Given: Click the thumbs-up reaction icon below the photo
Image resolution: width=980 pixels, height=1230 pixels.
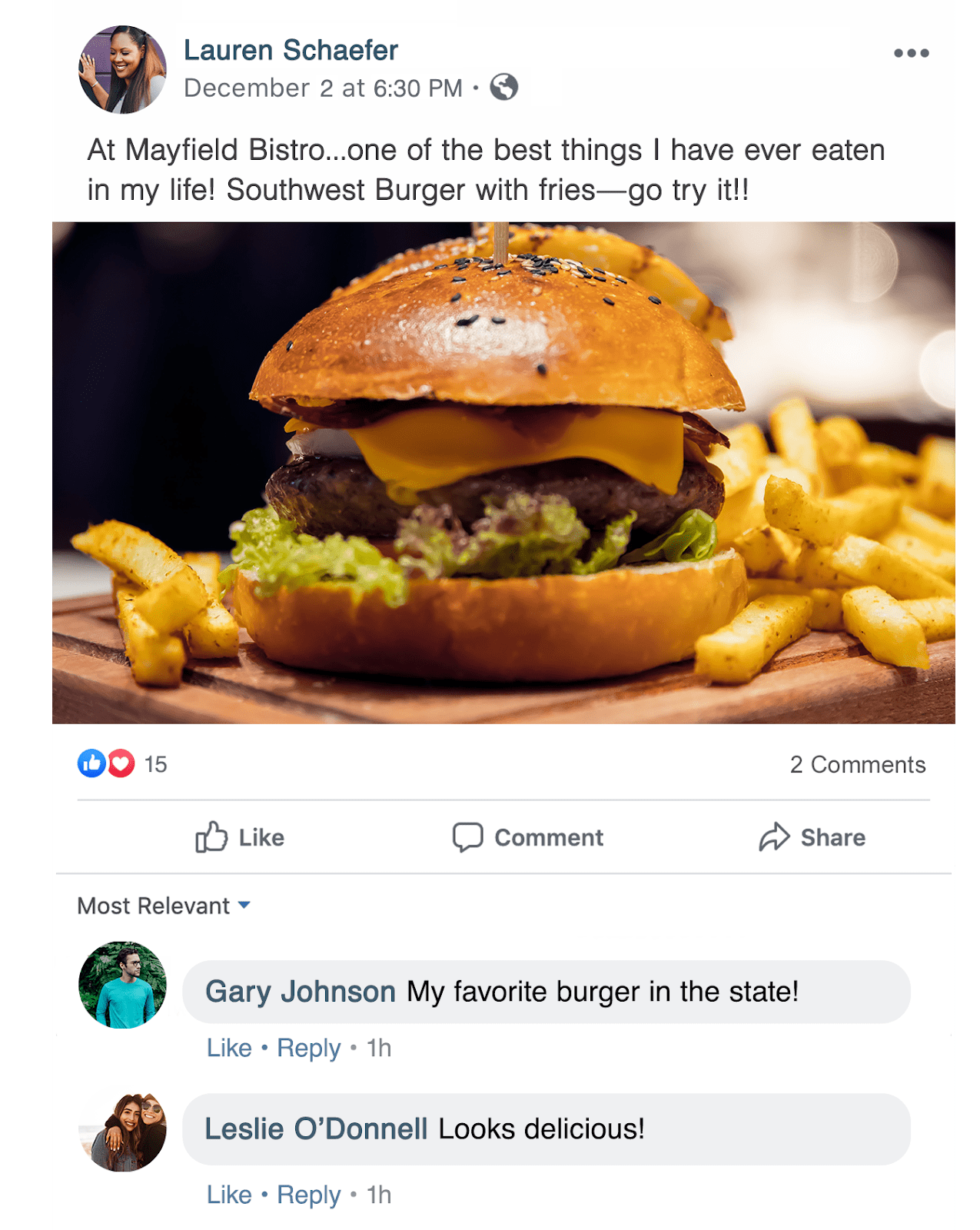Looking at the screenshot, I should click(x=90, y=763).
